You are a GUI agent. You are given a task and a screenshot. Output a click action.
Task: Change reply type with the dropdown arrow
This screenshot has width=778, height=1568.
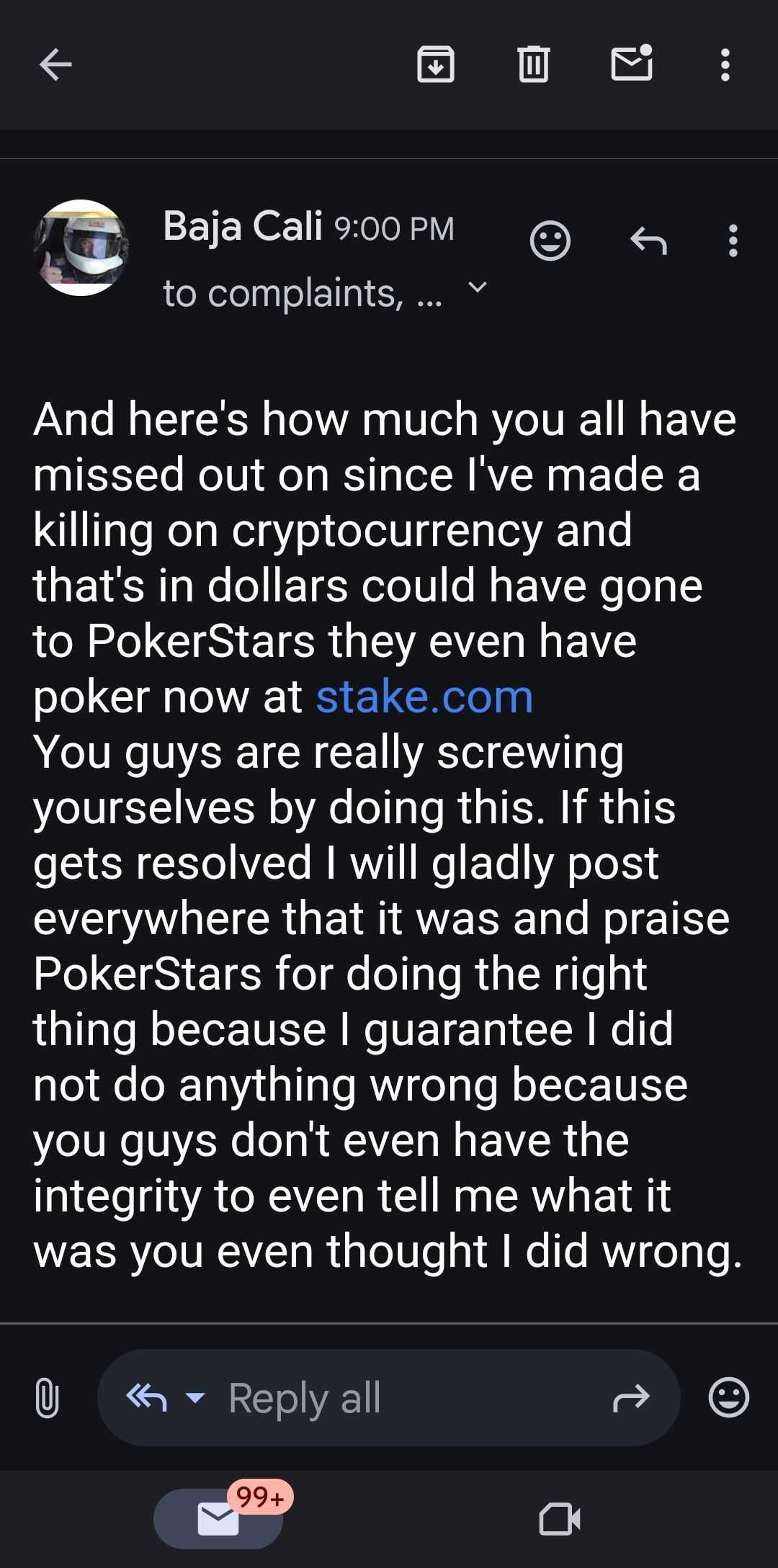195,1398
